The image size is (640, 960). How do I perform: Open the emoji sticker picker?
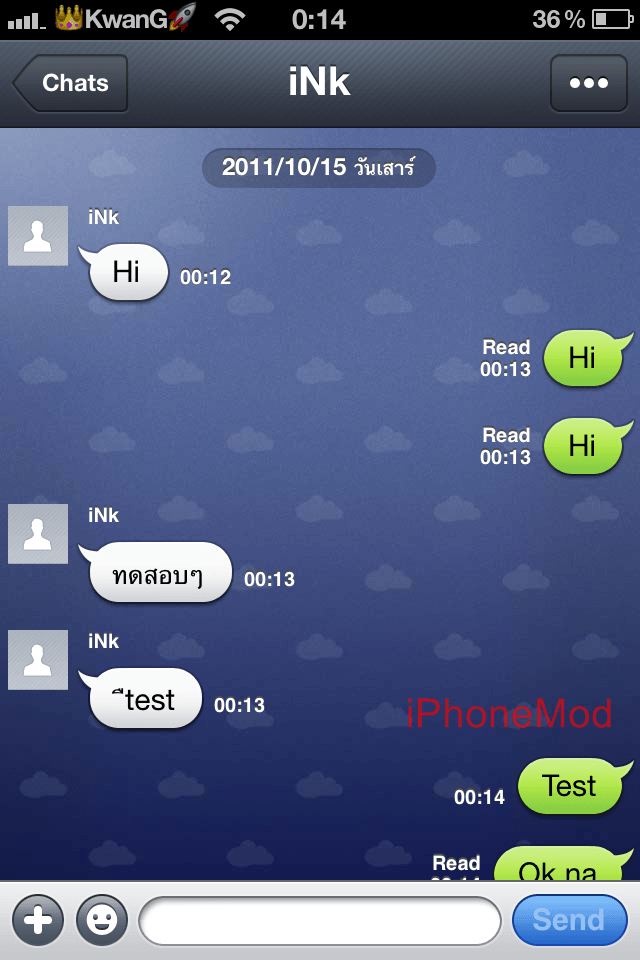[102, 920]
